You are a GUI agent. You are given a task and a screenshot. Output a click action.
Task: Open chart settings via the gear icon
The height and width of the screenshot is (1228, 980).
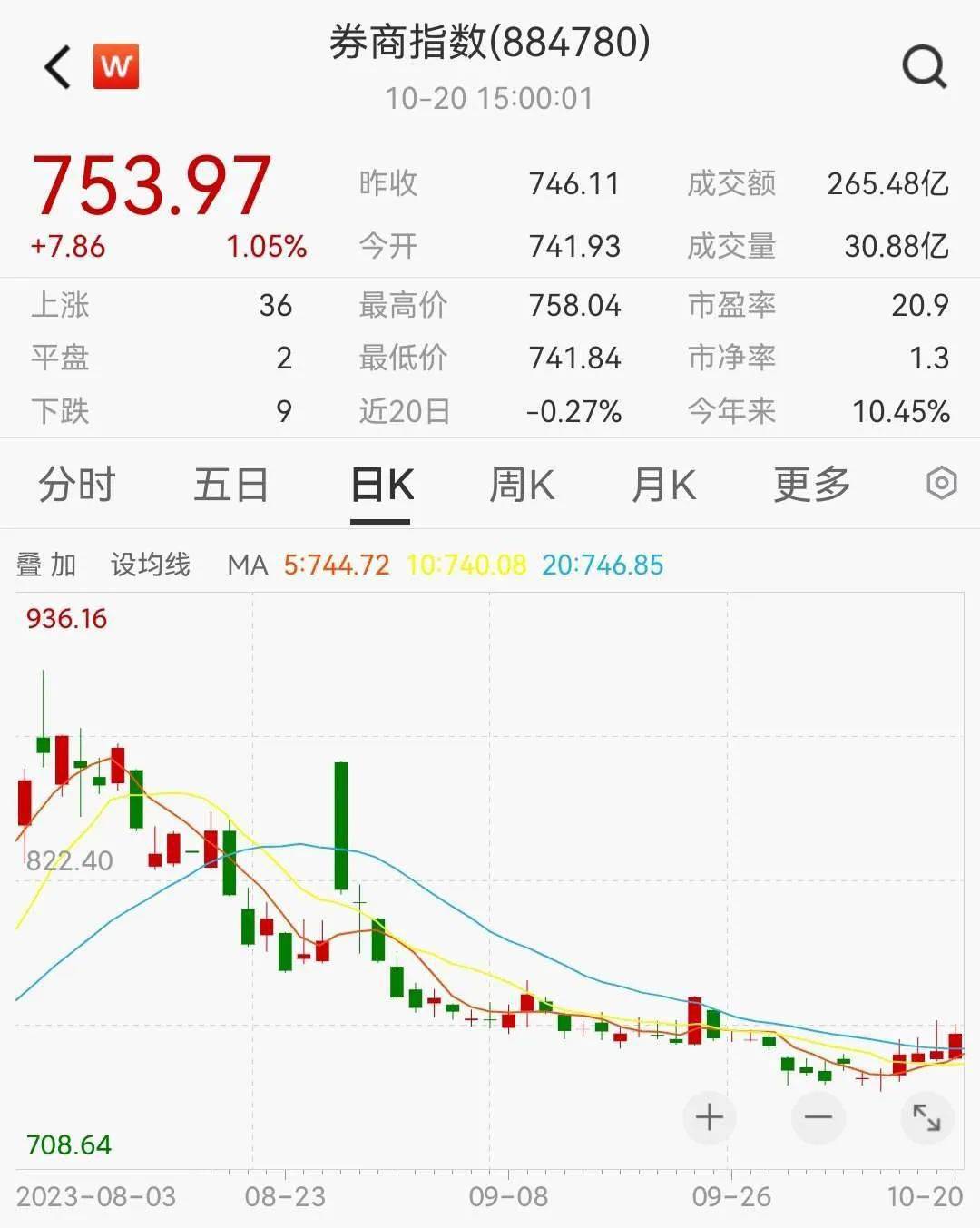[942, 485]
